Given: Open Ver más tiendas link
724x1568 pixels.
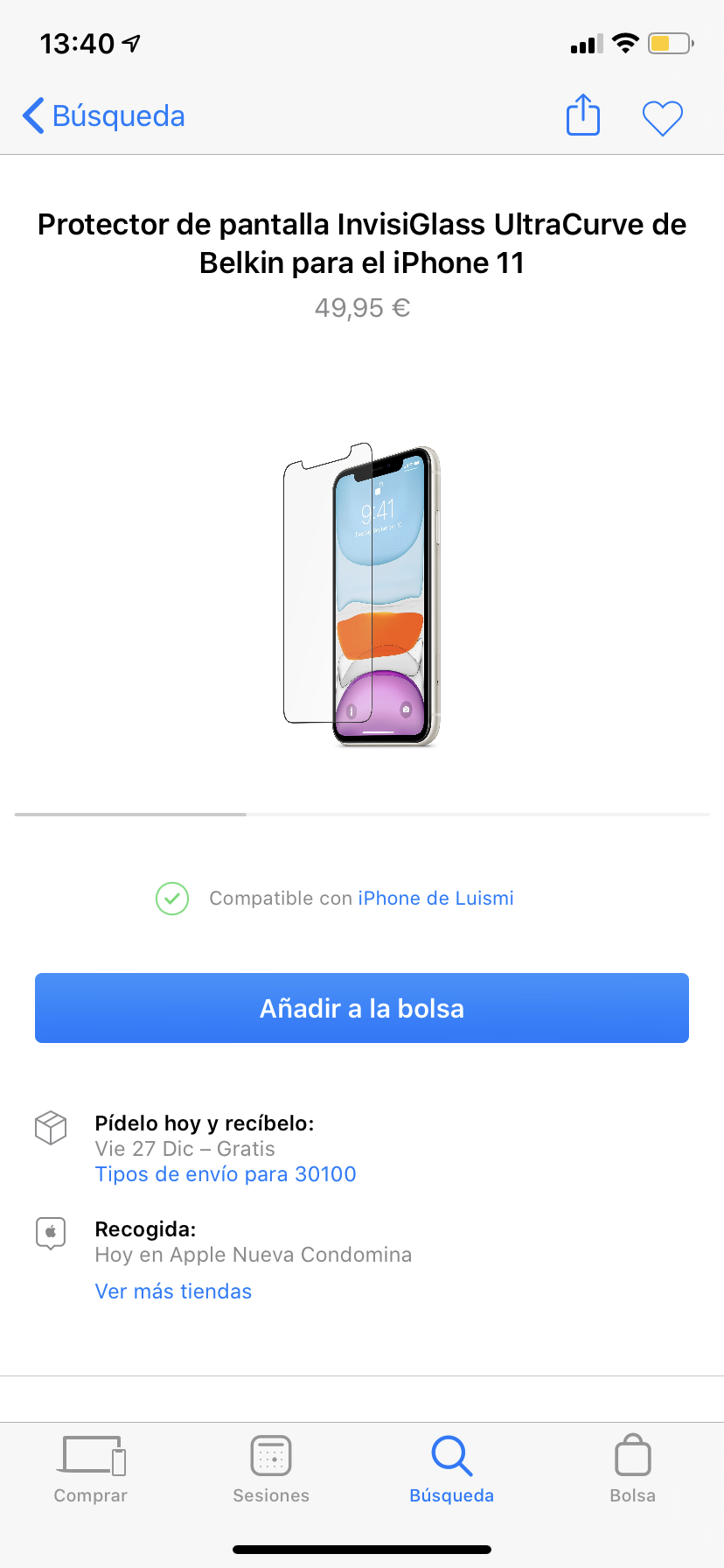Looking at the screenshot, I should [173, 1291].
